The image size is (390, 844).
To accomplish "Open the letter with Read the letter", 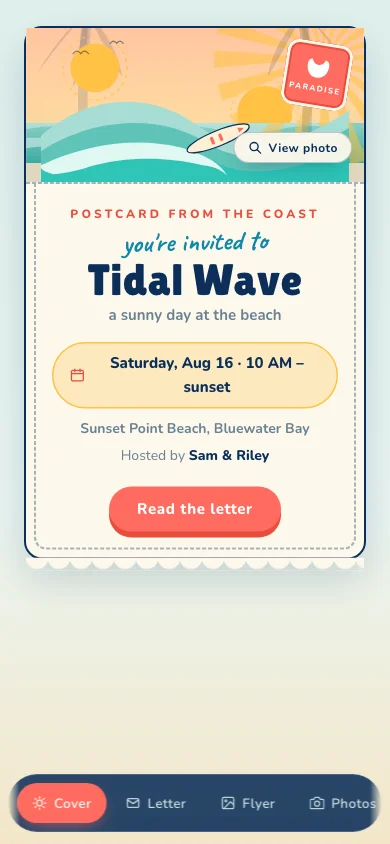I will point(195,509).
